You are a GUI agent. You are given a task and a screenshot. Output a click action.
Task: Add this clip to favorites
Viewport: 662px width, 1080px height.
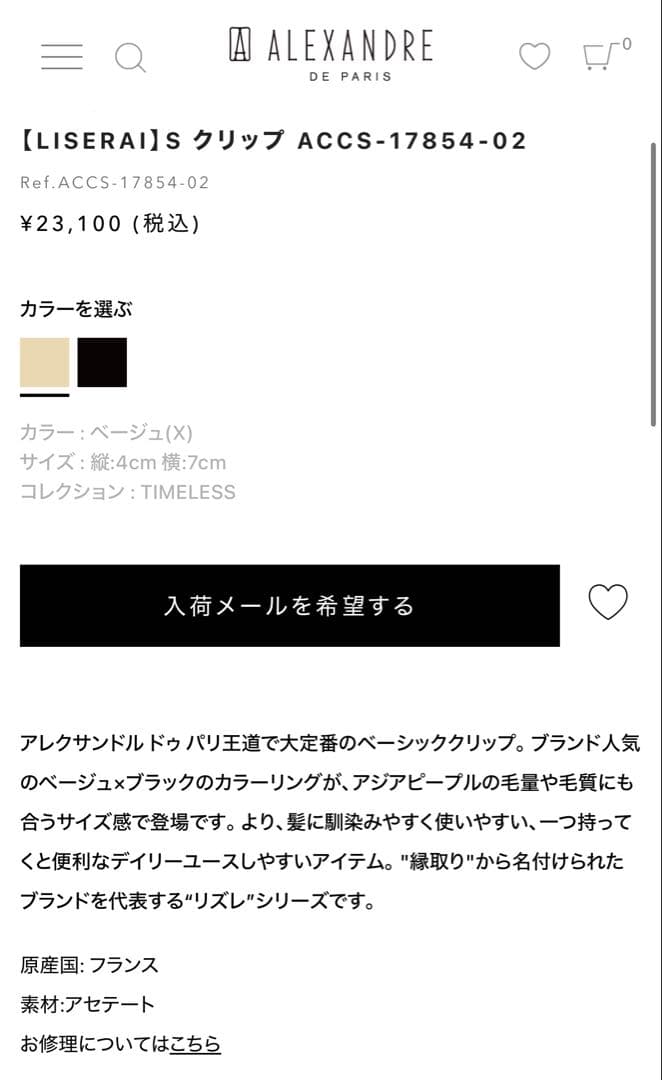point(607,602)
